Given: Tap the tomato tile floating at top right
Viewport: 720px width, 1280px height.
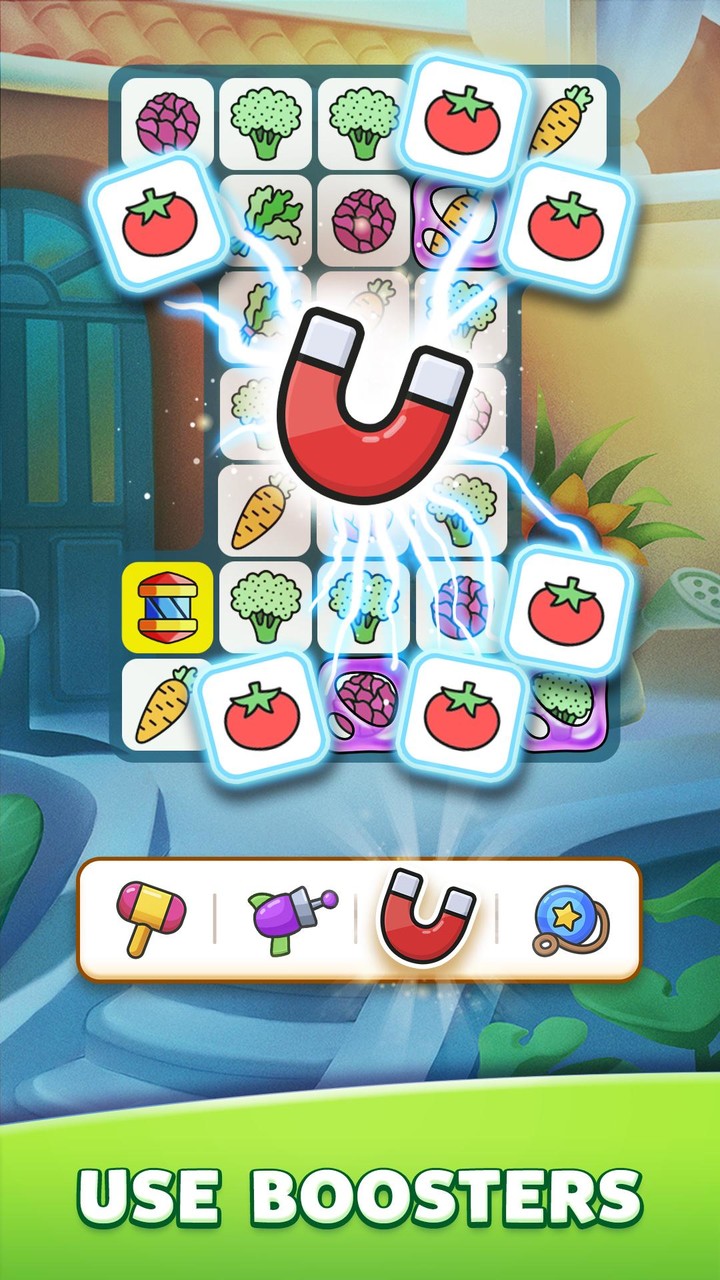Looking at the screenshot, I should [565, 218].
